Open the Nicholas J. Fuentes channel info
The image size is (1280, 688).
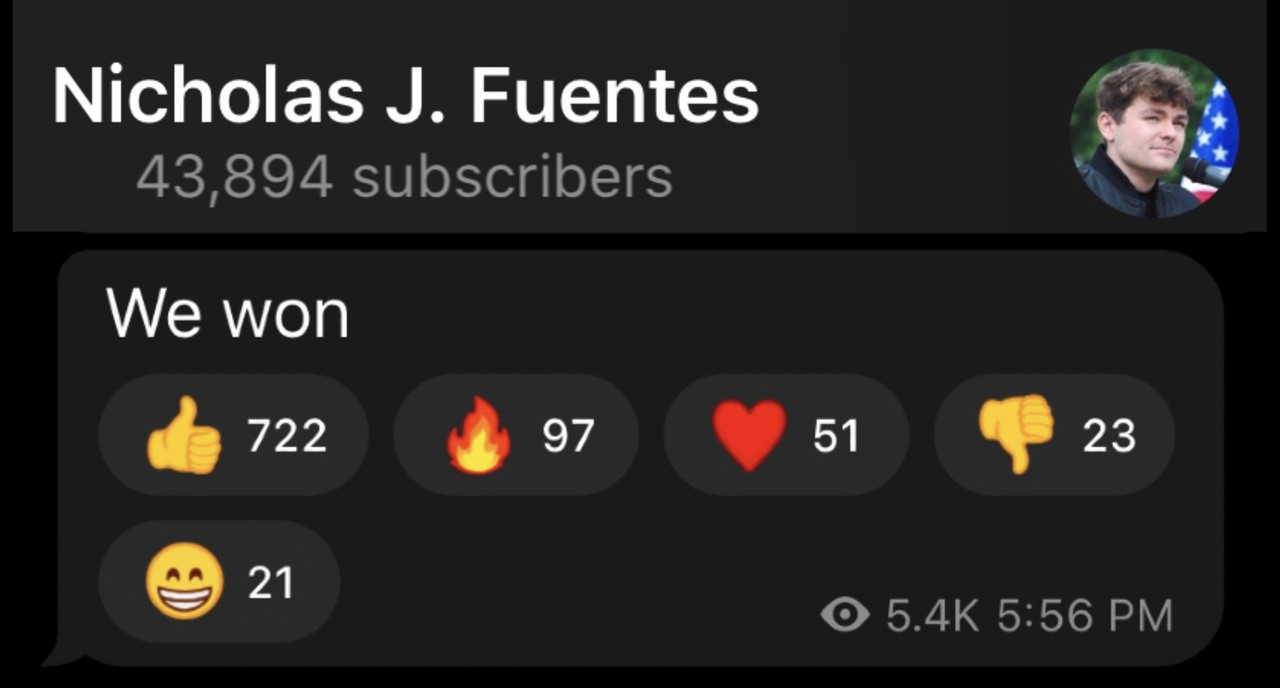coord(405,97)
